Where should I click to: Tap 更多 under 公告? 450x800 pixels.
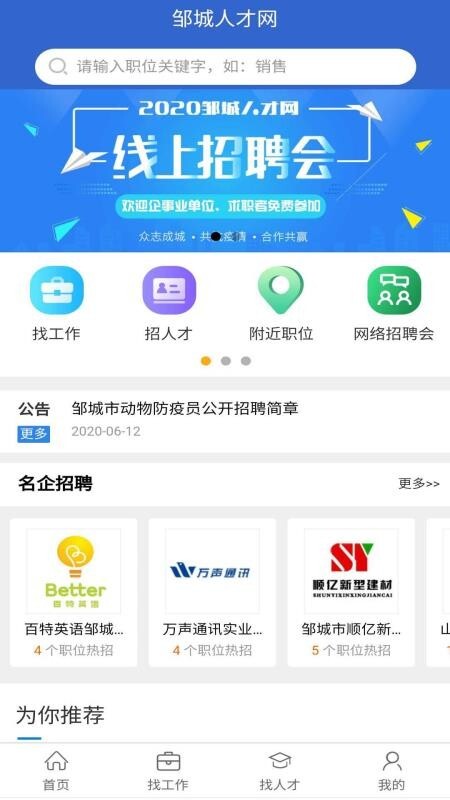tap(34, 434)
